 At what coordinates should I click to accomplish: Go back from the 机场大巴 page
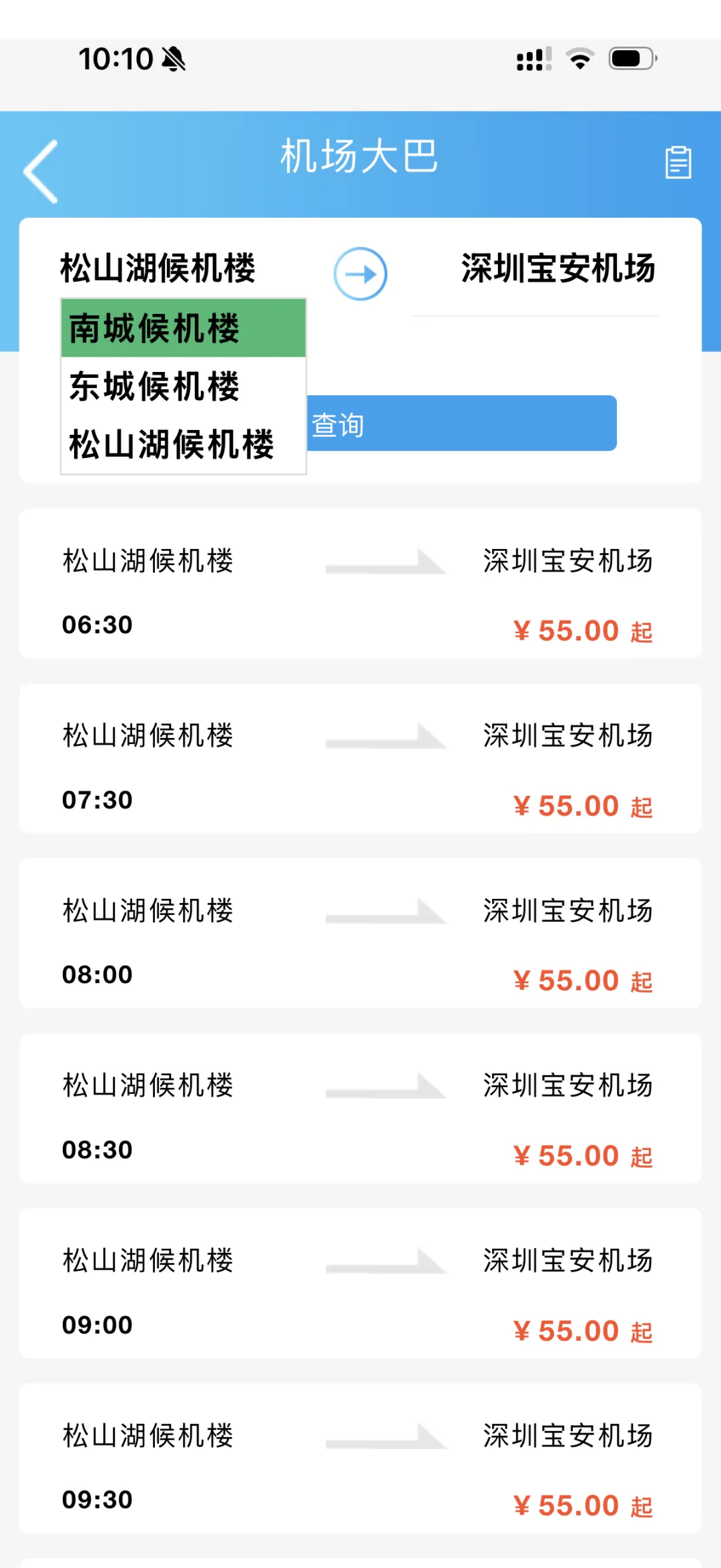click(x=41, y=171)
